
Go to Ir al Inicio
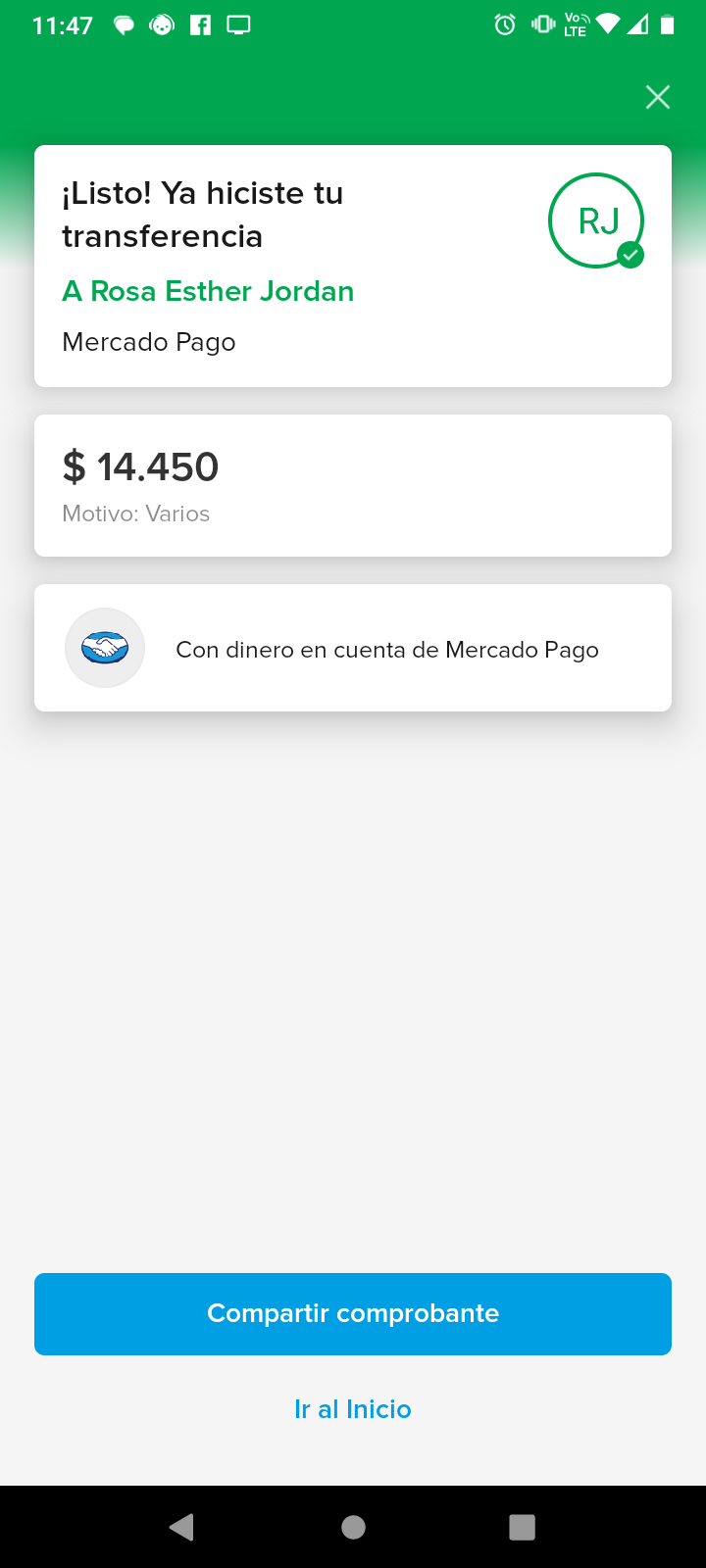coord(353,1409)
